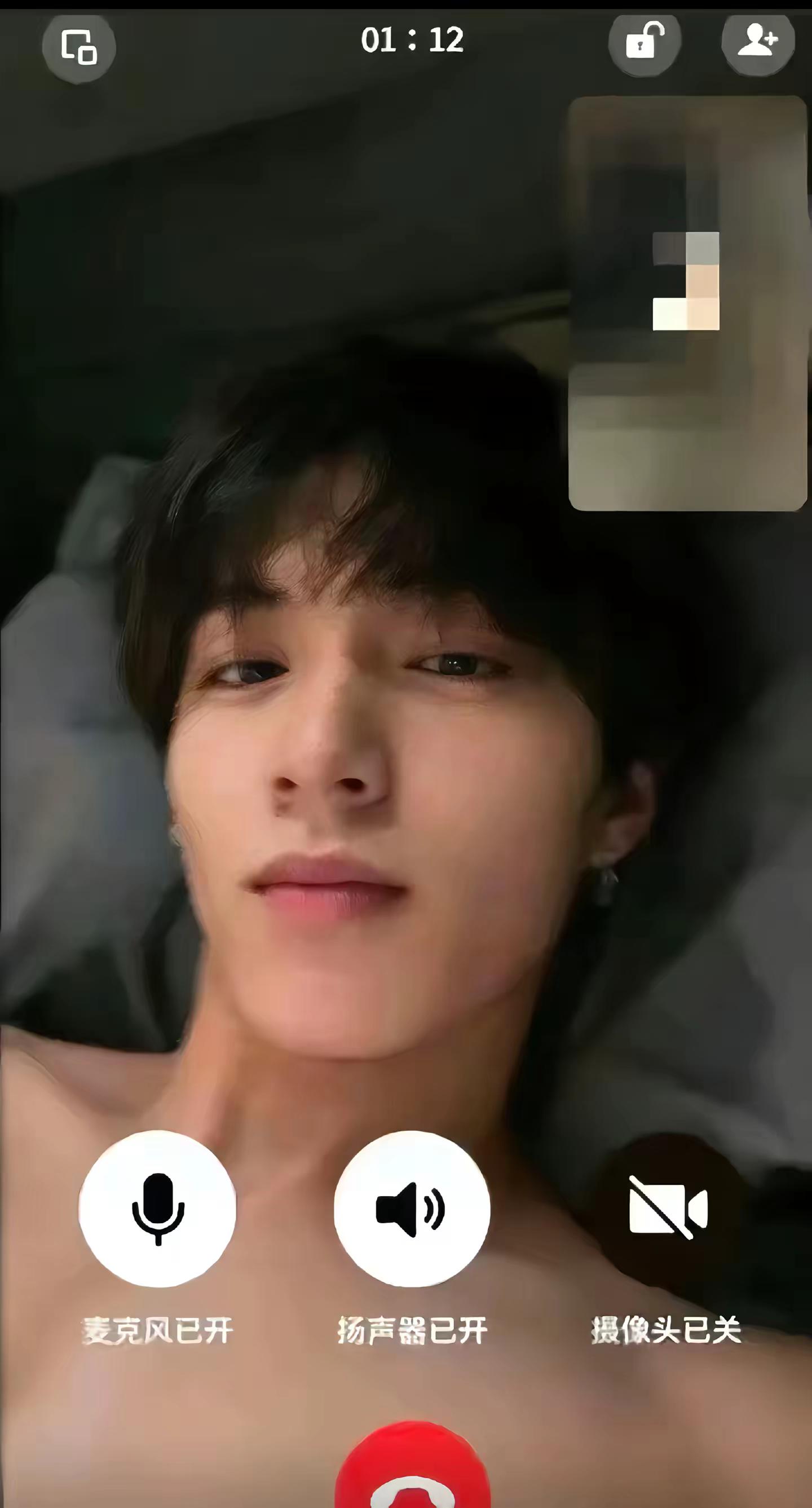The width and height of the screenshot is (812, 1508).
Task: Turn the camera back on
Action: (x=668, y=1209)
